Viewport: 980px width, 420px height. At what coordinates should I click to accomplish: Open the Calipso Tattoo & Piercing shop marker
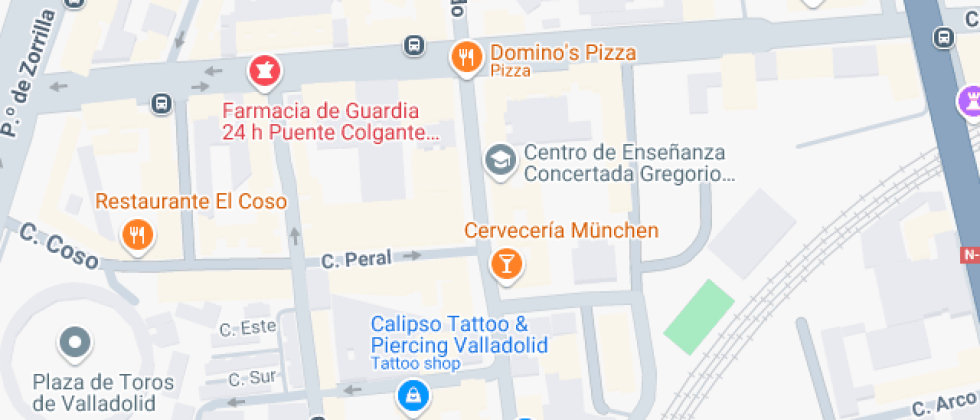411,397
